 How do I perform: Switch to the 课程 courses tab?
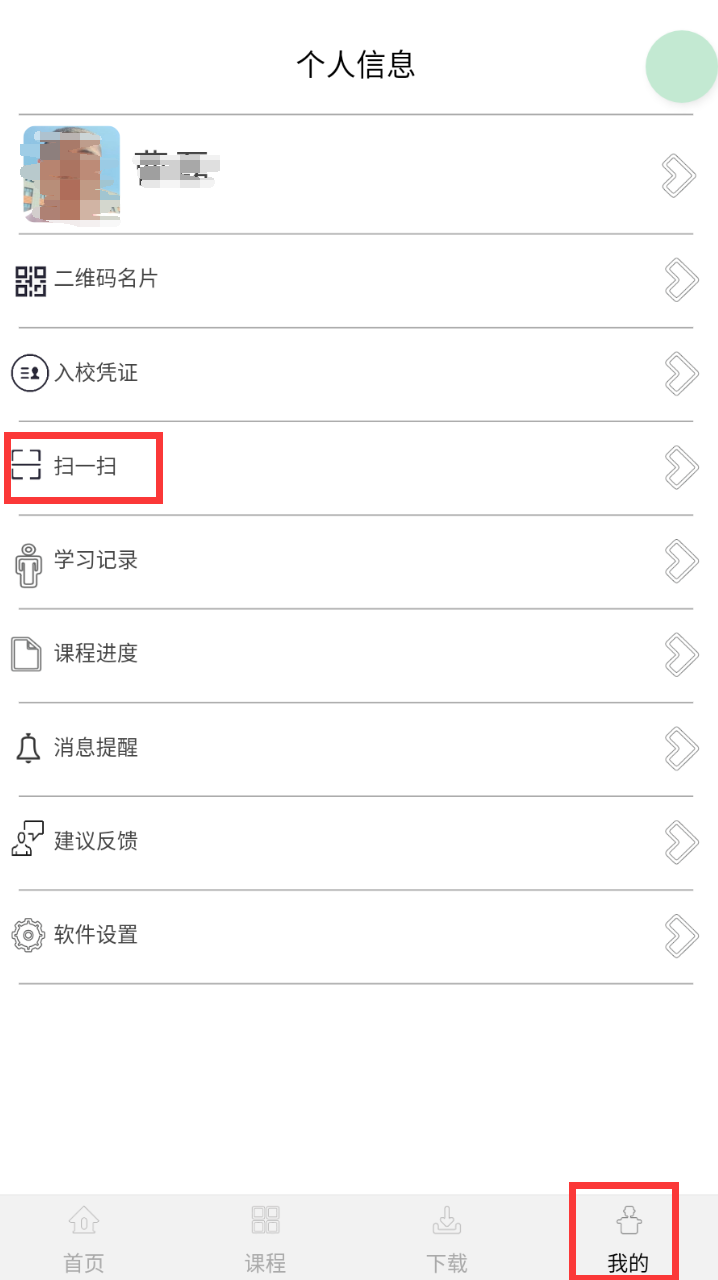265,1238
